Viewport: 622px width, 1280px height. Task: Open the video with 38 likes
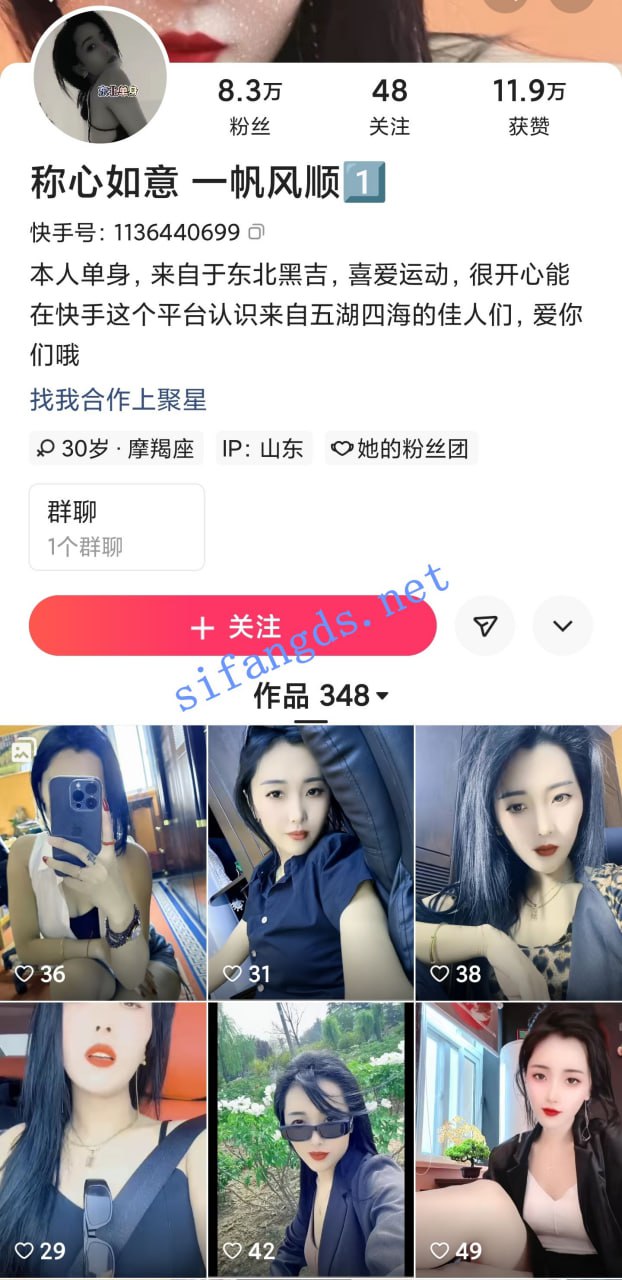518,862
